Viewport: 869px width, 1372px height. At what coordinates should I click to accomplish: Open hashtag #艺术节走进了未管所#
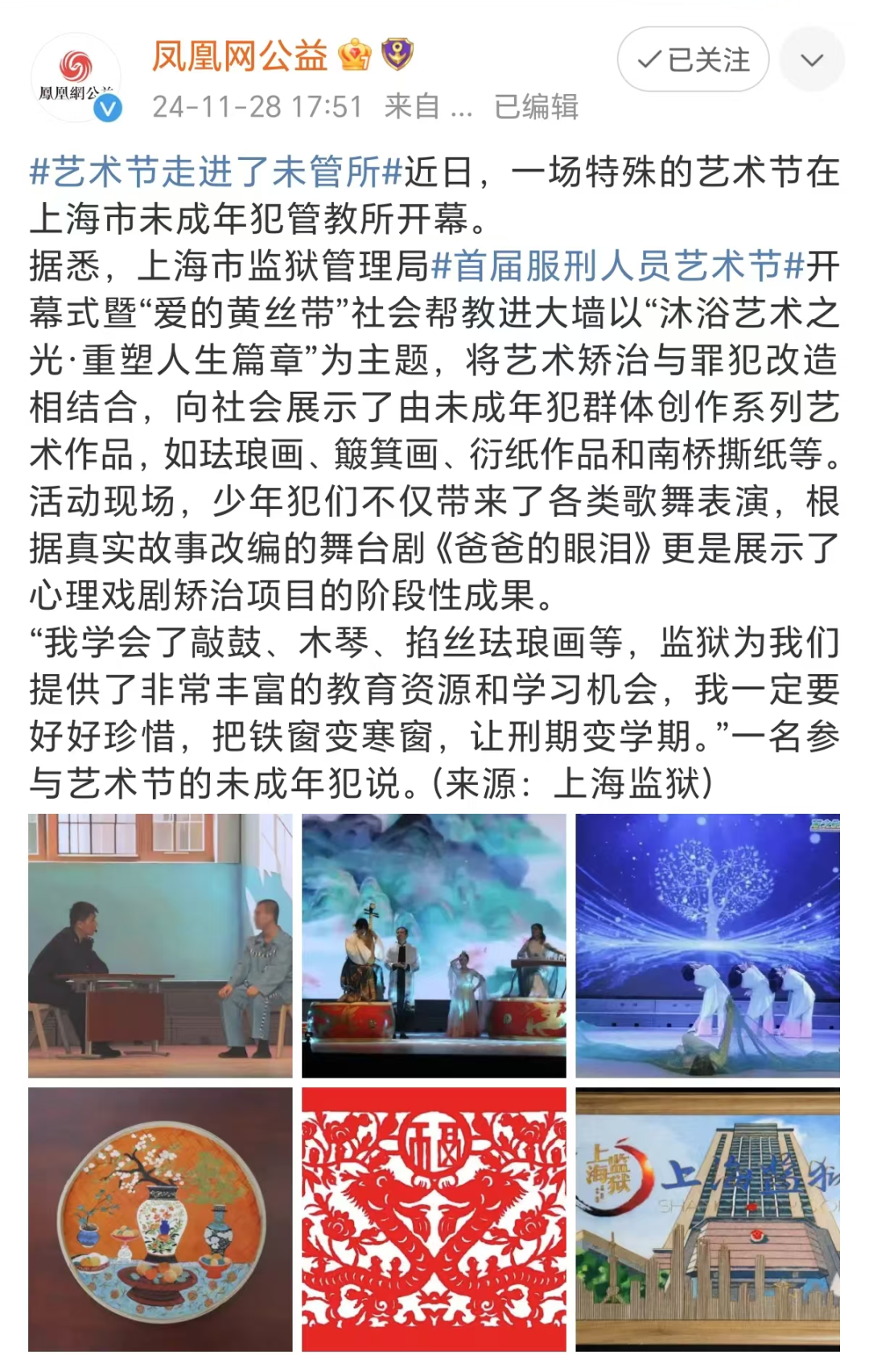(216, 172)
